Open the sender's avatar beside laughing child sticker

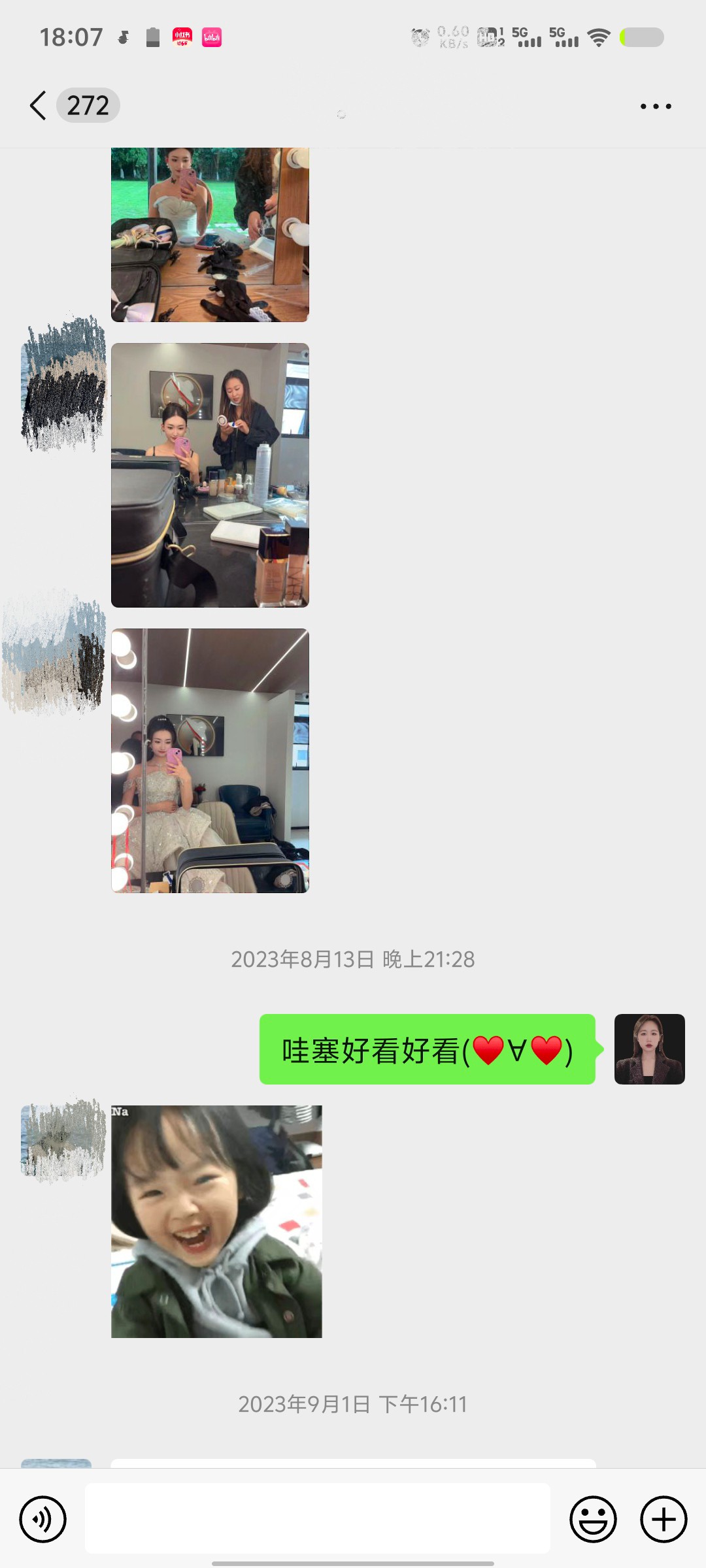63,1140
